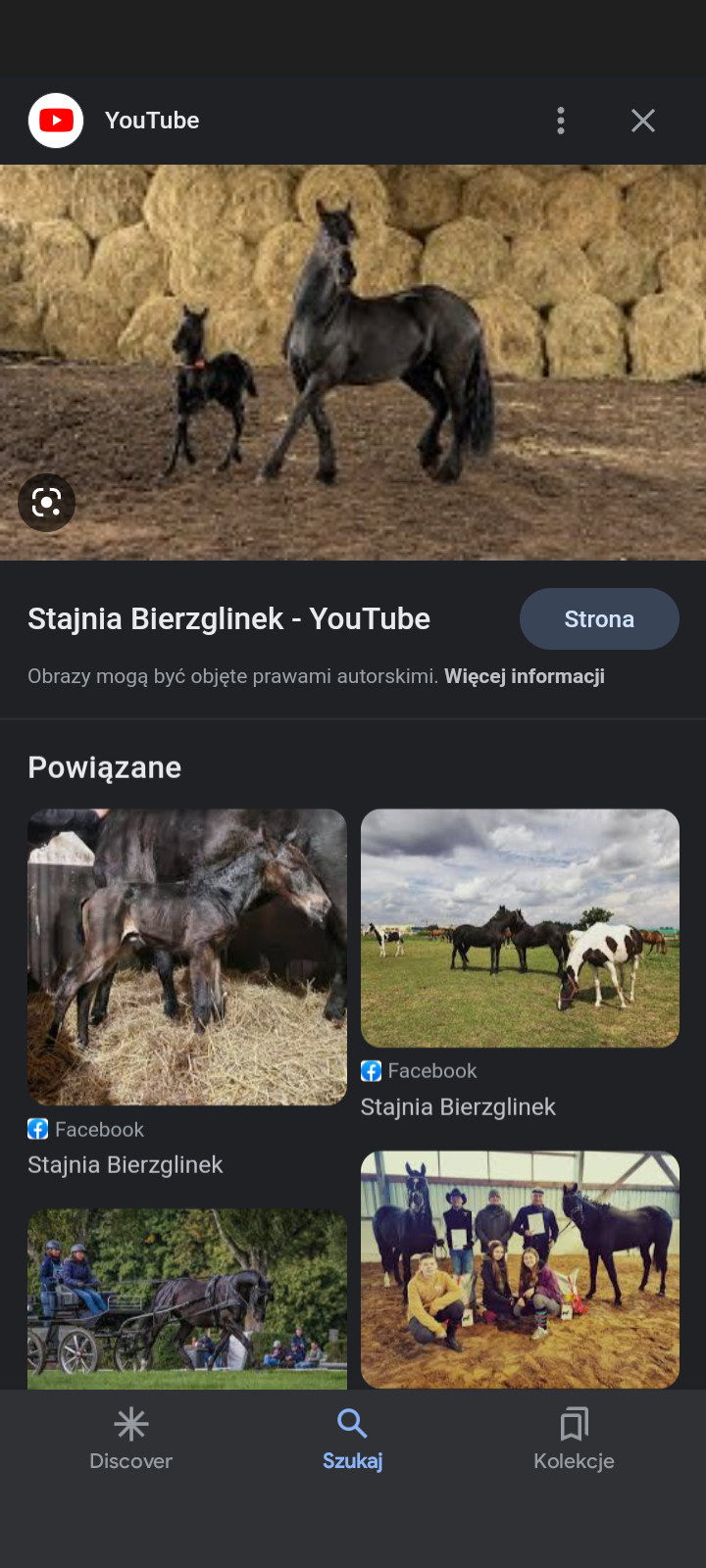The height and width of the screenshot is (1568, 706).
Task: Go to the Szukaj tab
Action: (352, 1439)
